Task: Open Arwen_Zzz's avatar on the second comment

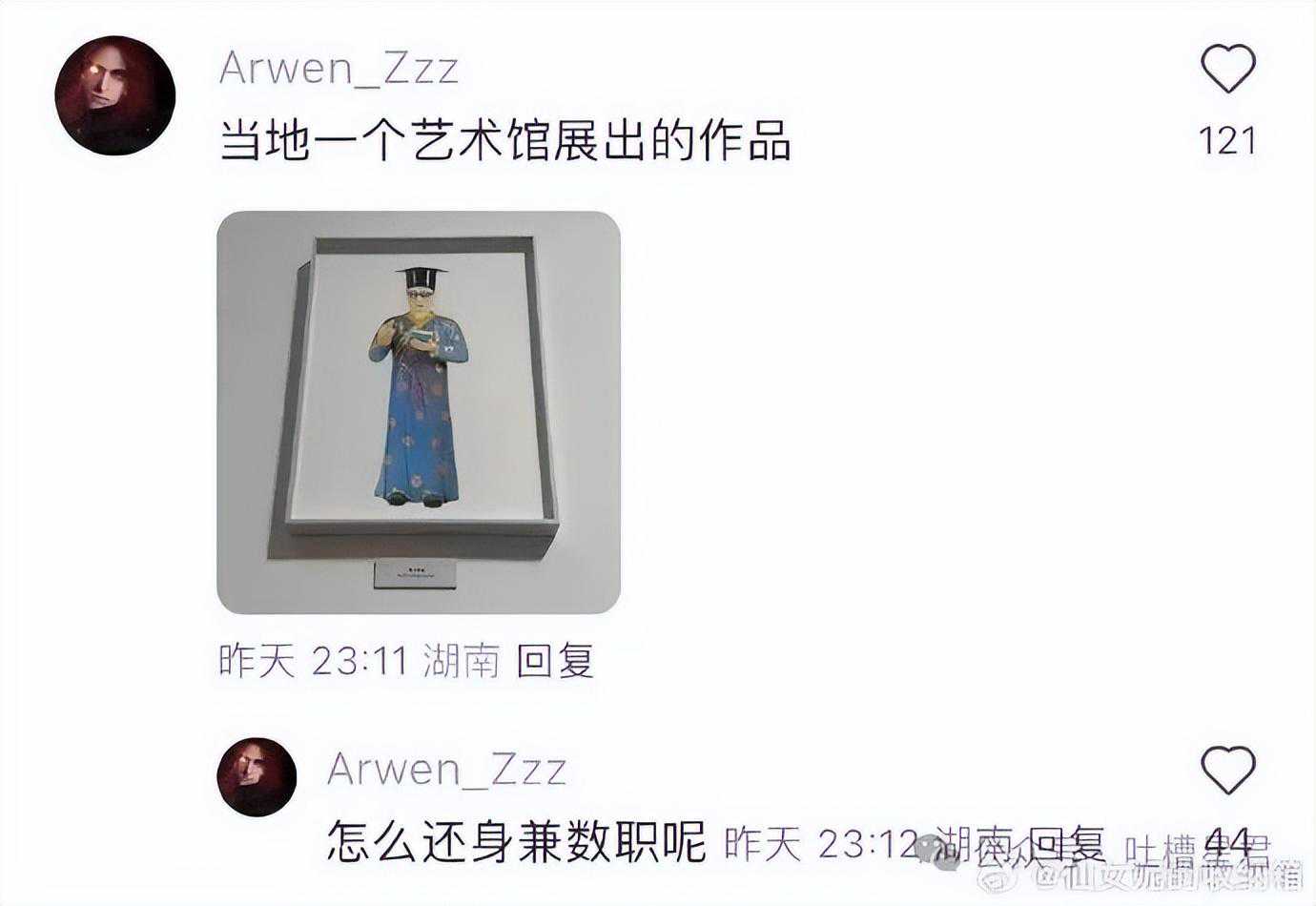Action: (x=257, y=776)
